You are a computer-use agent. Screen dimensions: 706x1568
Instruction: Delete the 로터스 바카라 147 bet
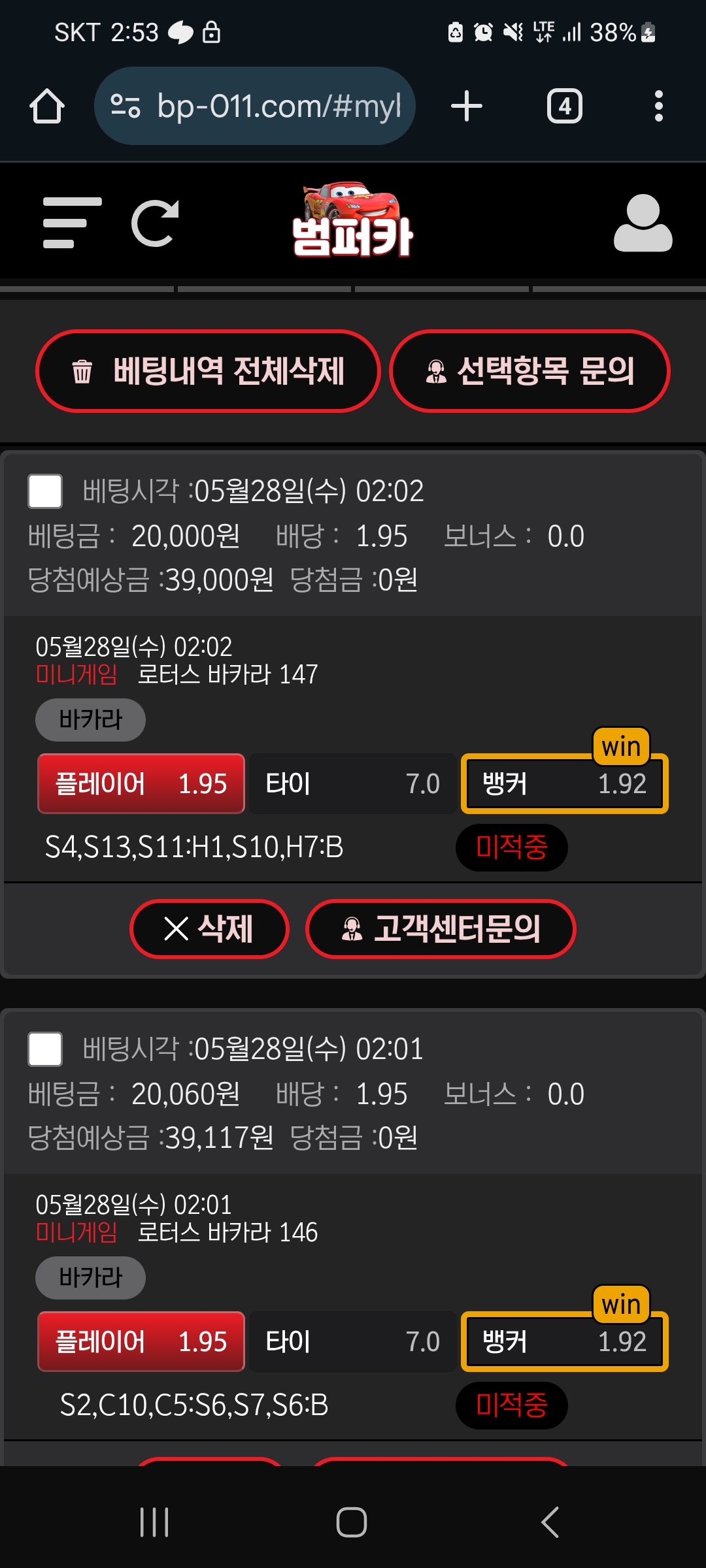pyautogui.click(x=209, y=928)
